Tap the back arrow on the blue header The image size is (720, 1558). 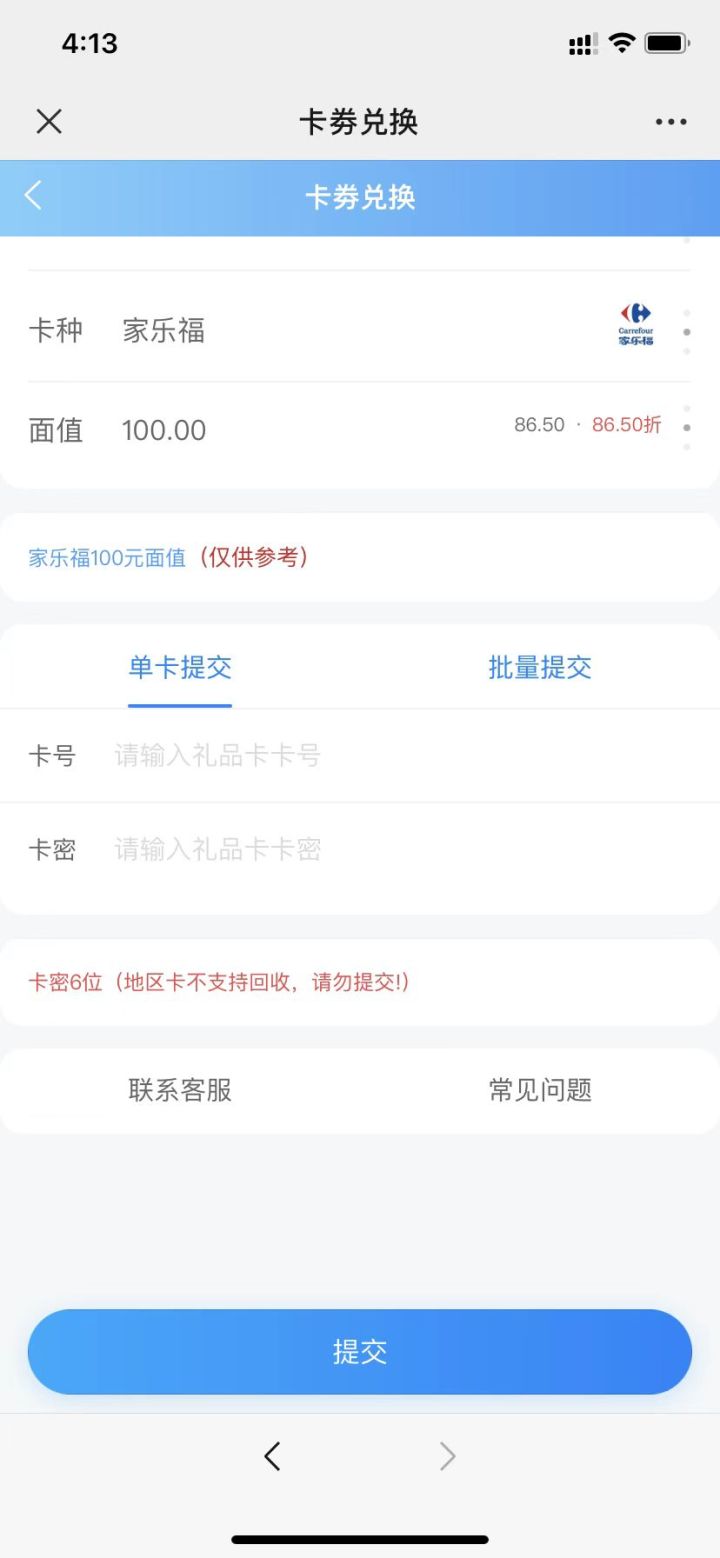(x=34, y=196)
